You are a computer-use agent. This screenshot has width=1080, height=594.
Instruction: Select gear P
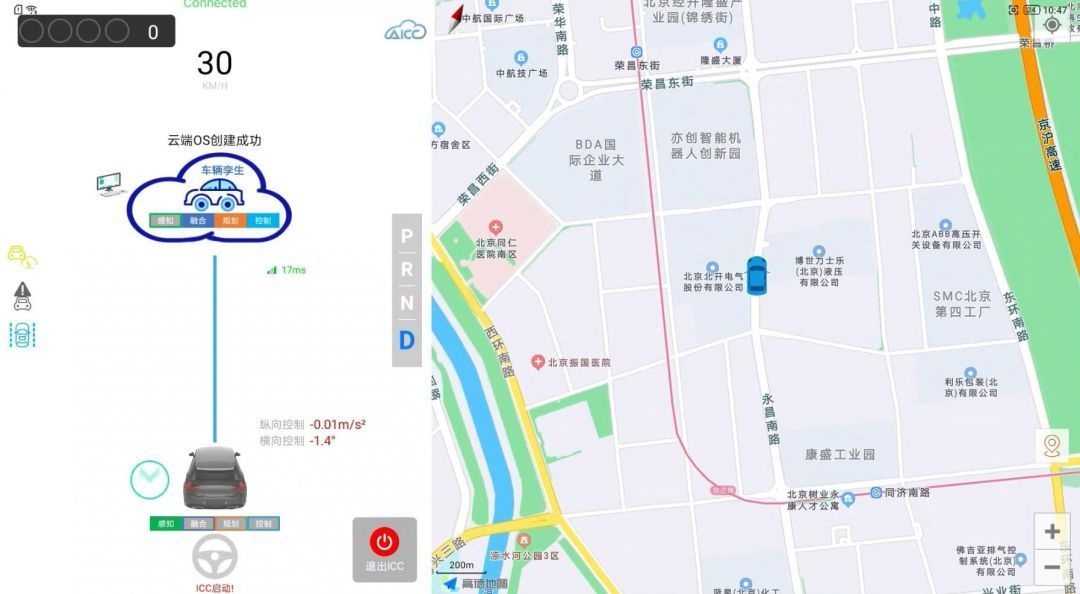[406, 237]
